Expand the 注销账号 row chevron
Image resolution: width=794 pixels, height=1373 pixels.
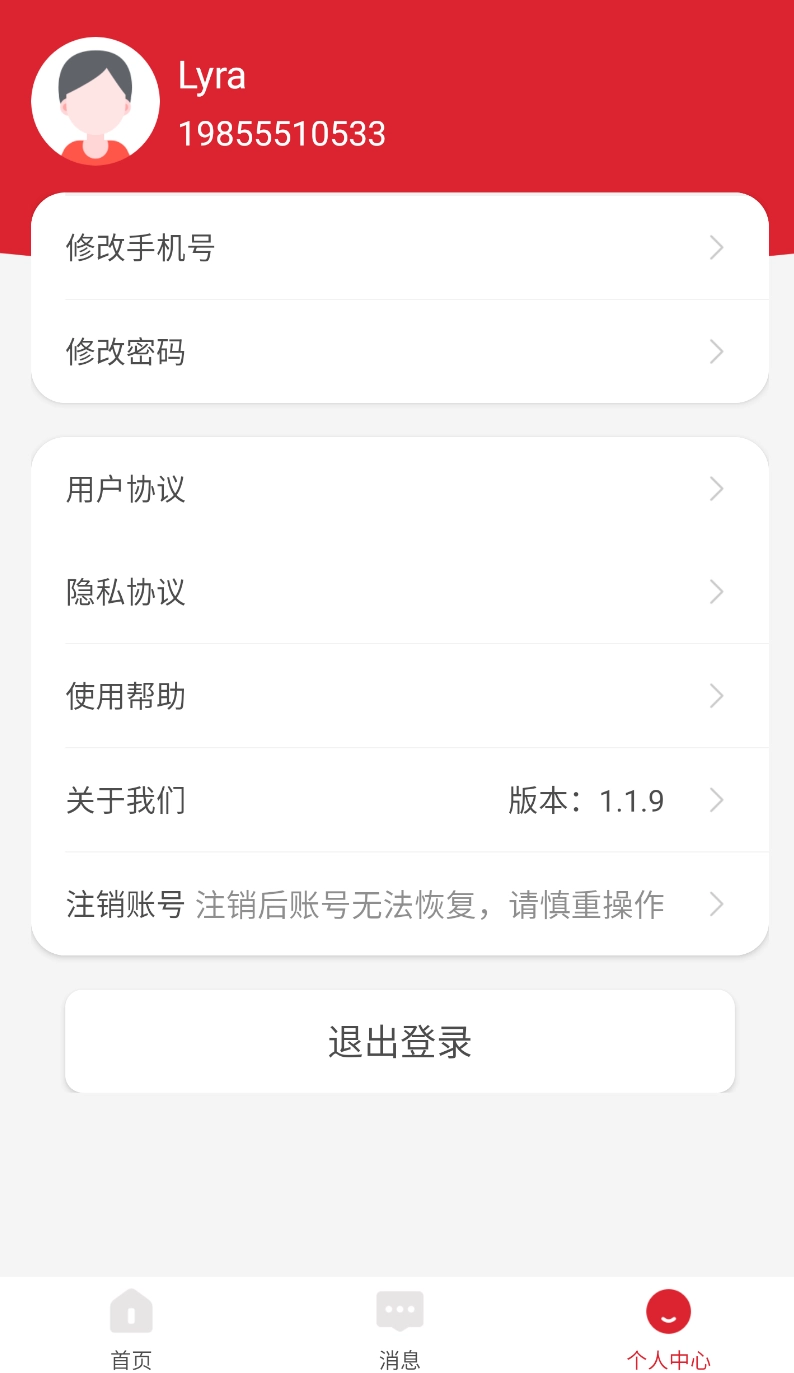(x=716, y=903)
